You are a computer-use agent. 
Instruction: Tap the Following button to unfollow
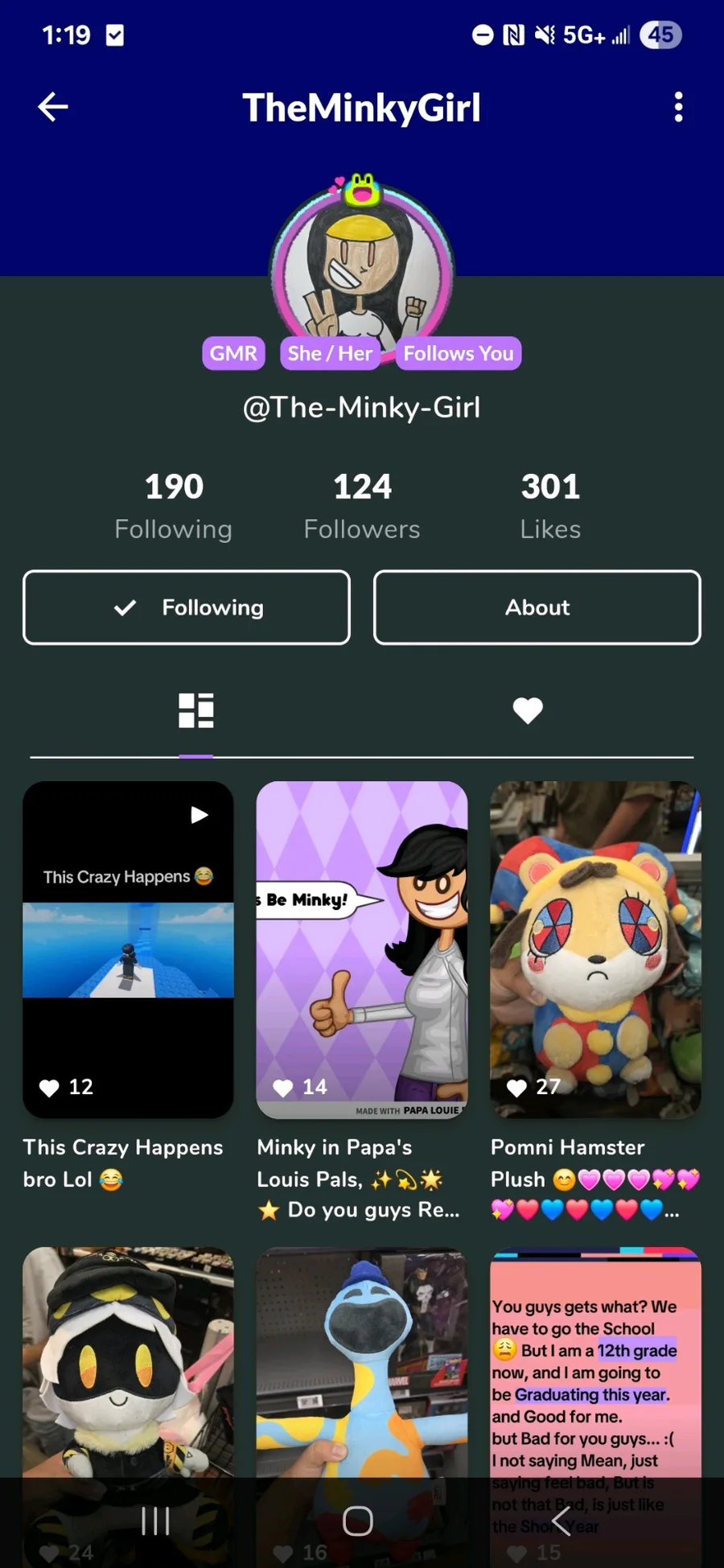pyautogui.click(x=187, y=607)
